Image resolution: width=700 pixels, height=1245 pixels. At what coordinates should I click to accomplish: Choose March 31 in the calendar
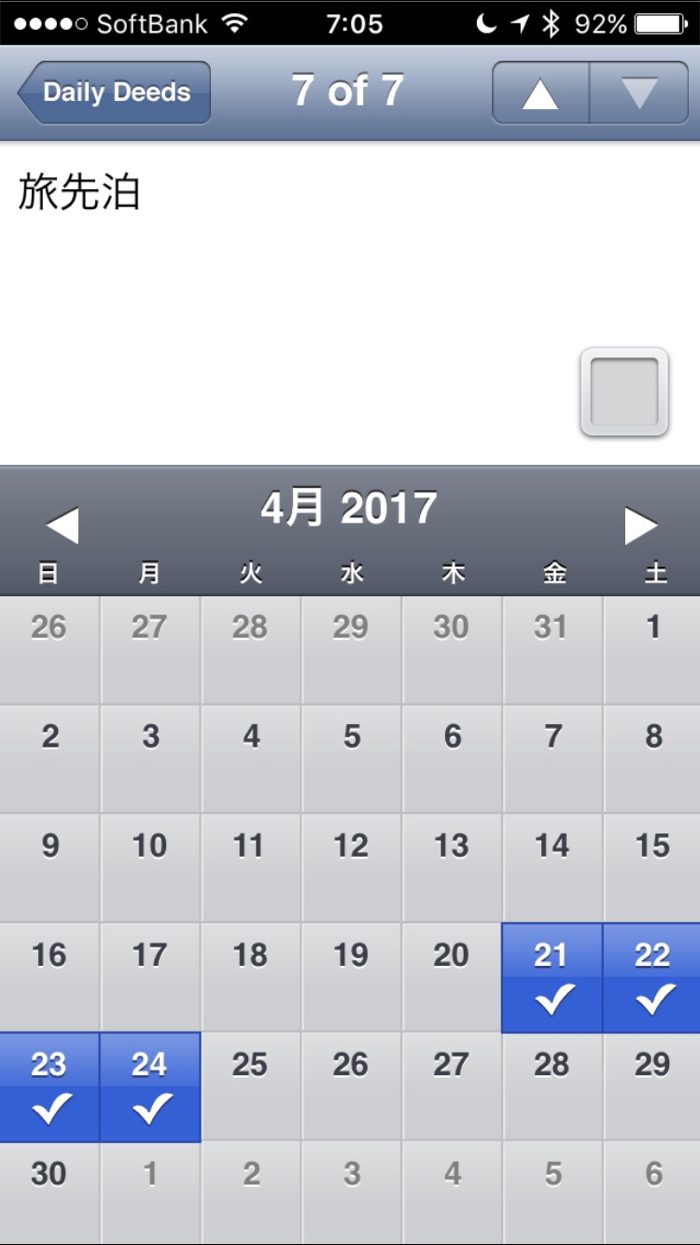pos(552,650)
